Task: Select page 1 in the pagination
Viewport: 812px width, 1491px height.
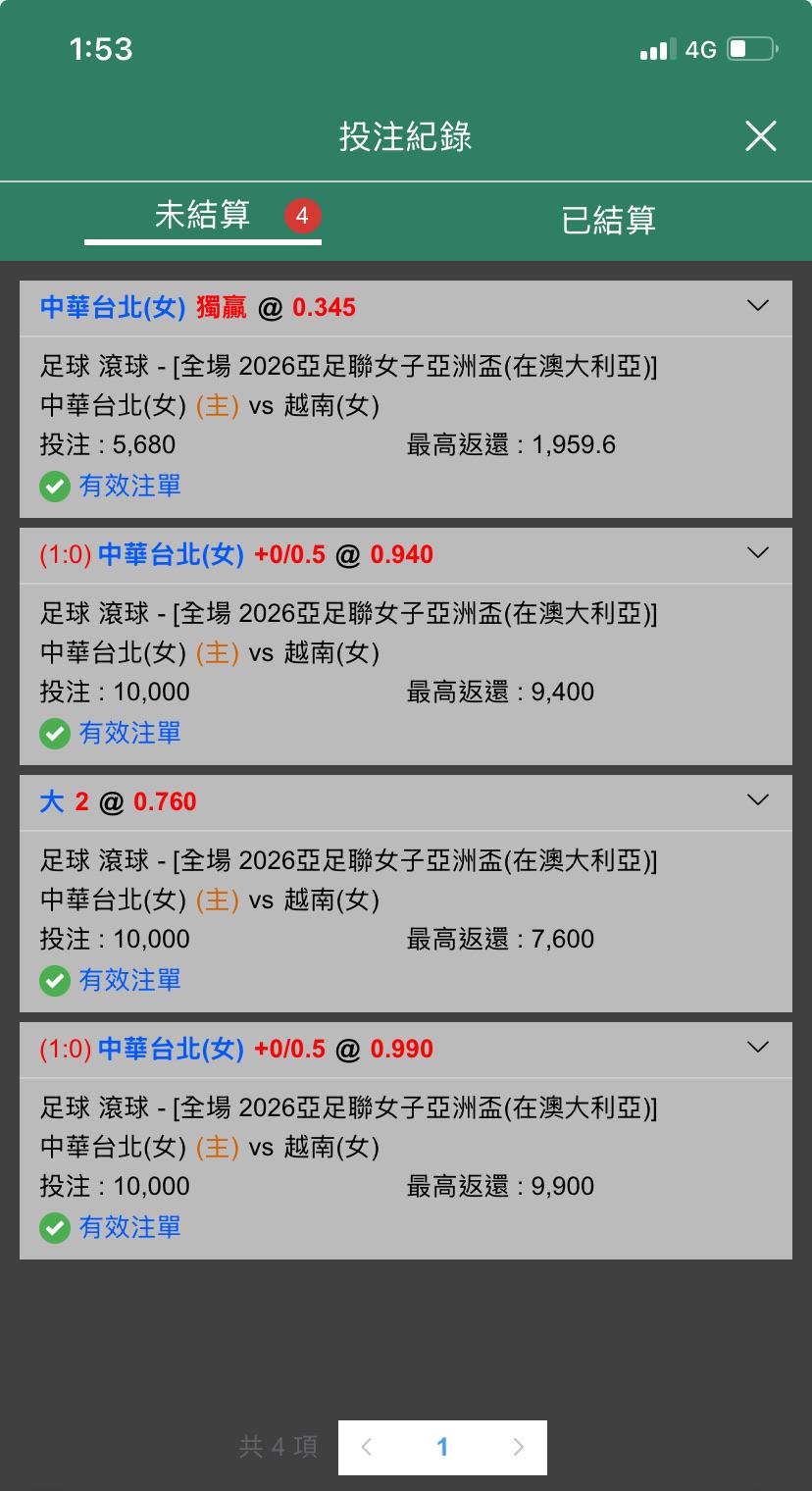Action: click(x=442, y=1447)
